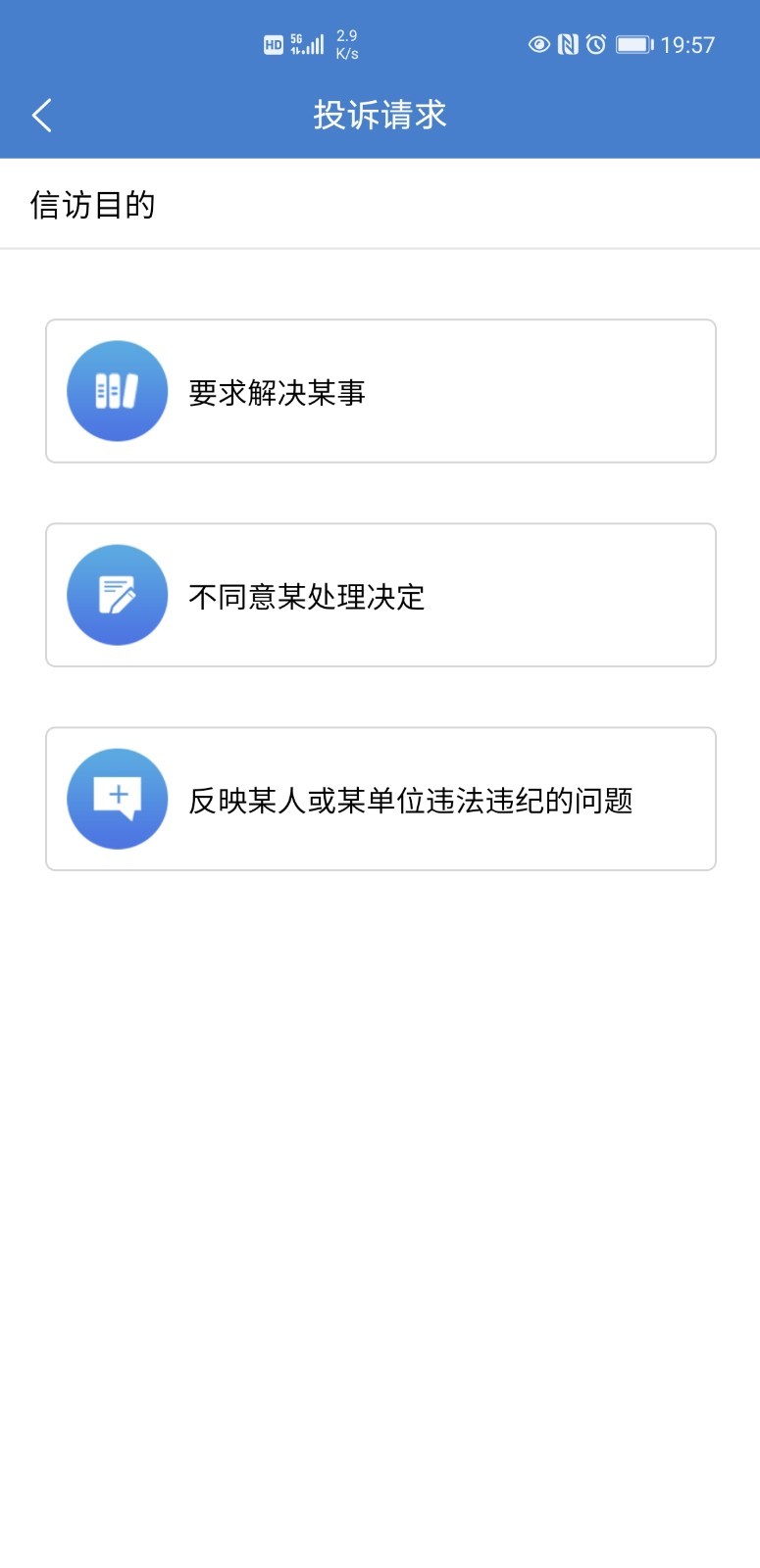Tap the 5G signal strength indicator

click(307, 43)
